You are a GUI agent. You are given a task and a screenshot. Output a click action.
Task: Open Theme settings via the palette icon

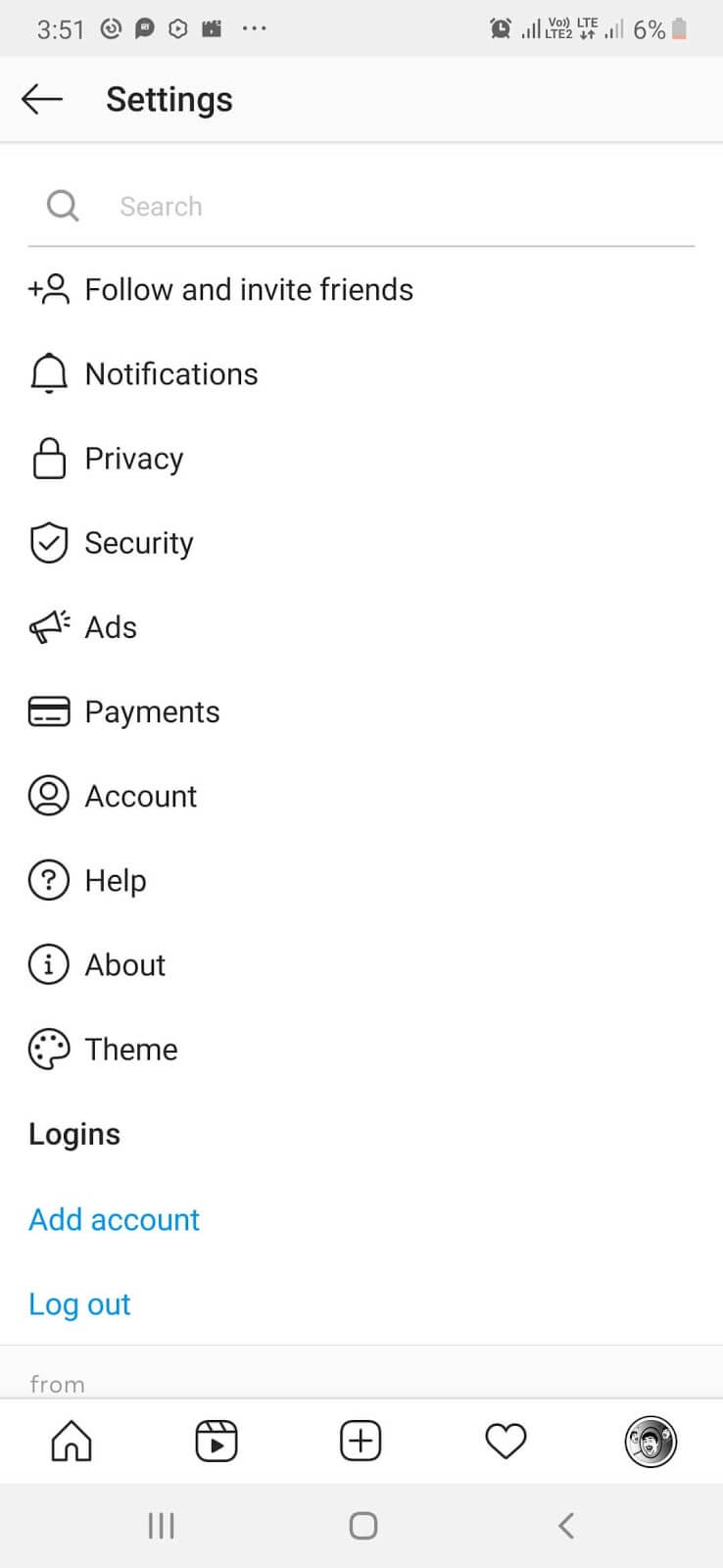click(48, 1048)
